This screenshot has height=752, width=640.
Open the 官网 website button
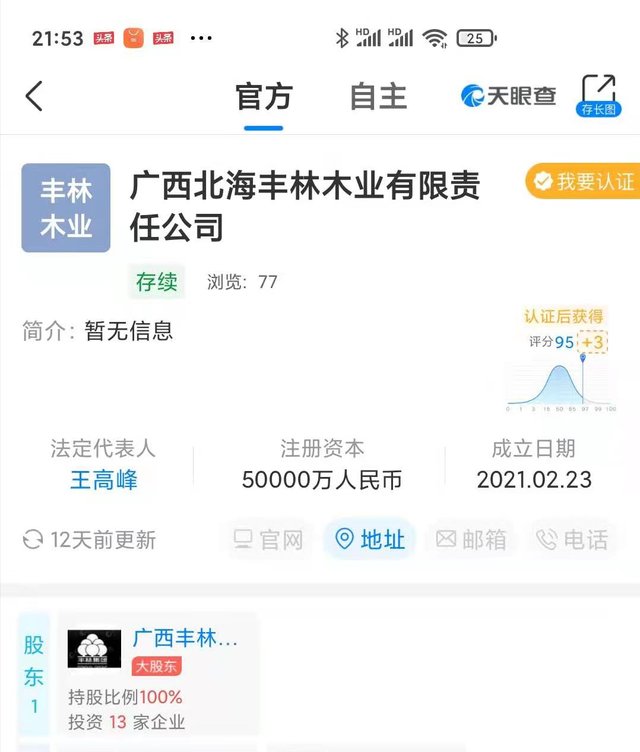(x=268, y=540)
